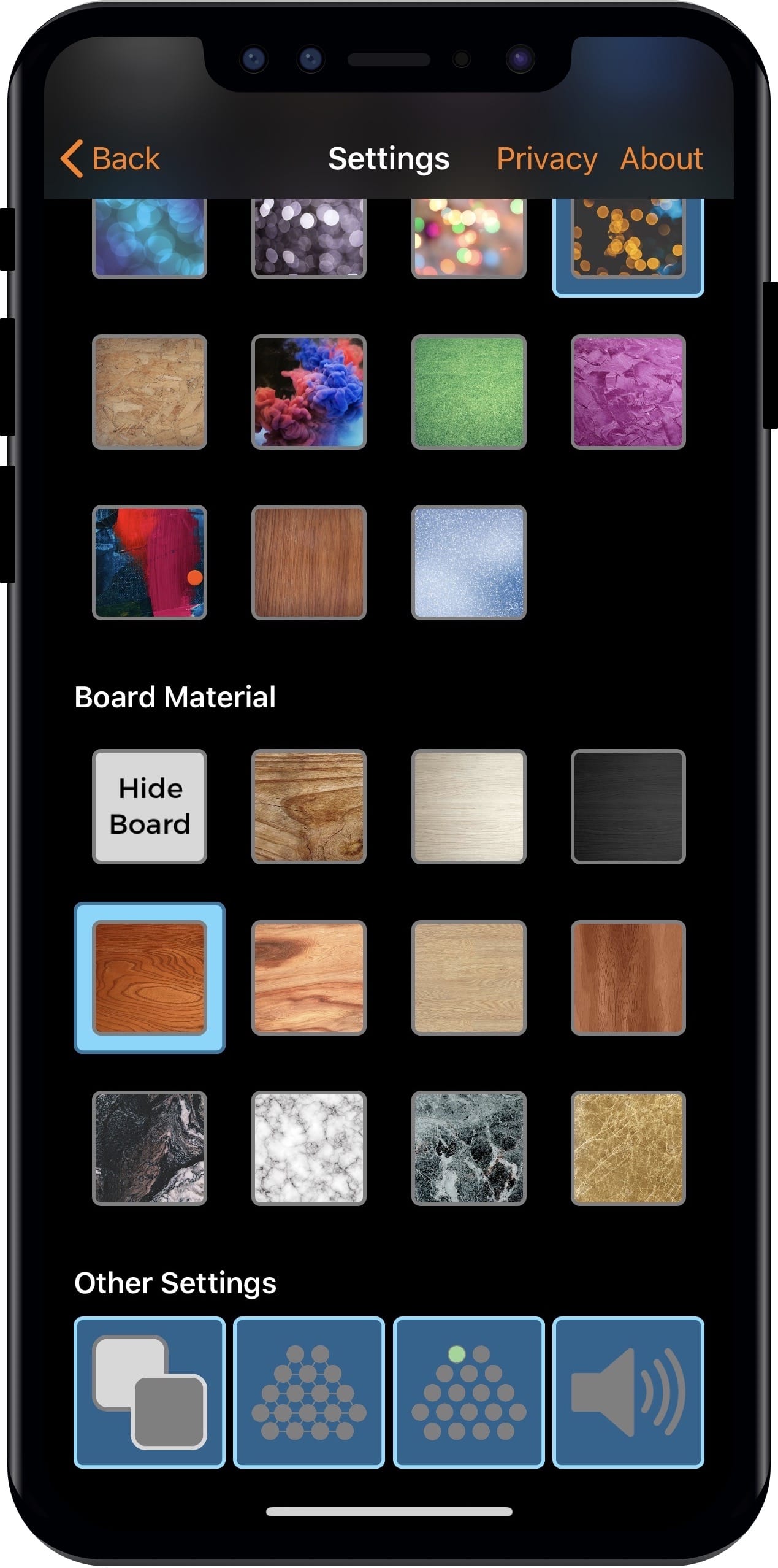Viewport: 778px width, 1568px height.
Task: Select the multicolor bokeh lights background
Action: coord(468,239)
